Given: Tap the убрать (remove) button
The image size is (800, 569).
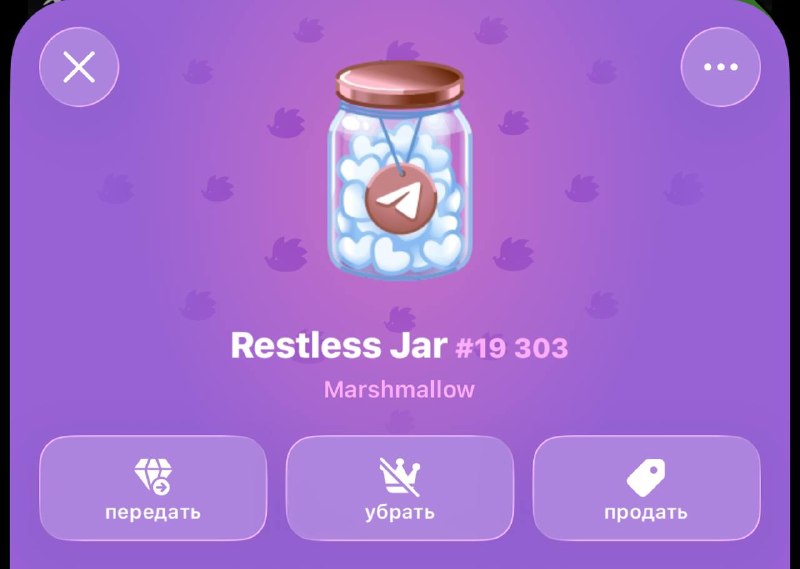Looking at the screenshot, I should click(399, 488).
